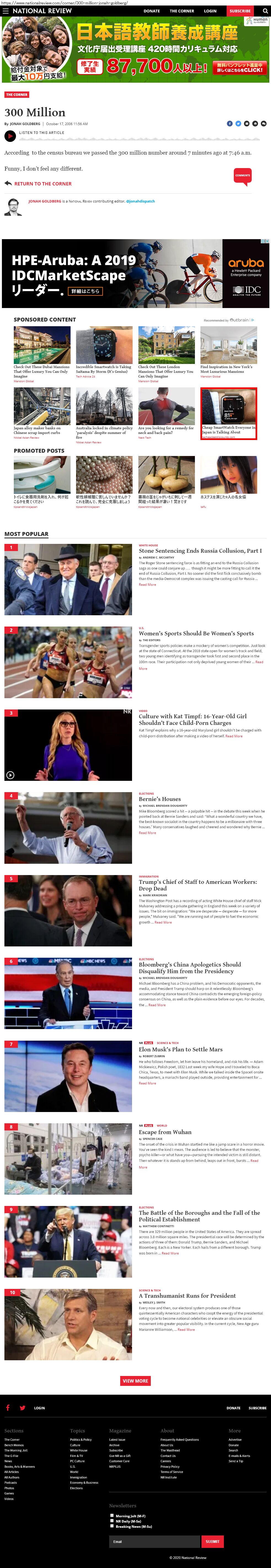Open the Login link in top bar

(x=210, y=11)
